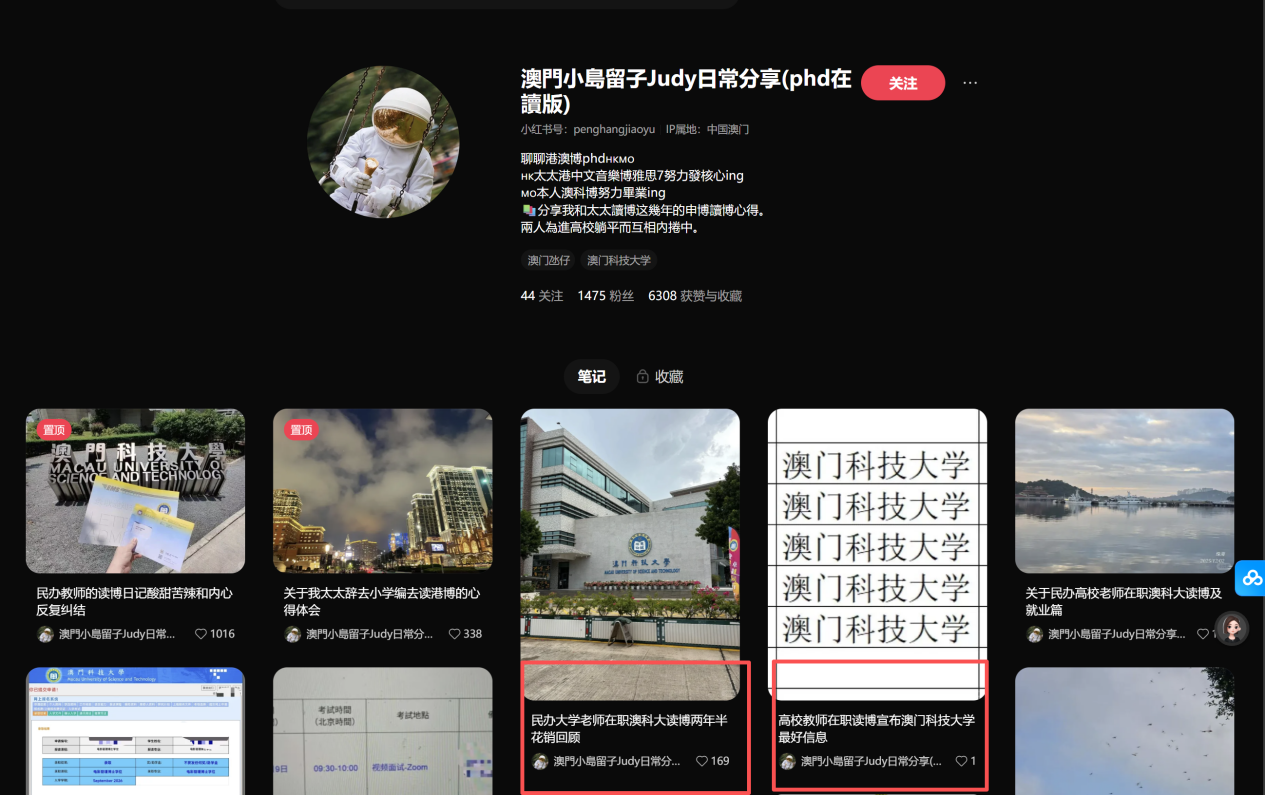The image size is (1265, 795).
Task: Open the three-dot more options menu
Action: (969, 83)
